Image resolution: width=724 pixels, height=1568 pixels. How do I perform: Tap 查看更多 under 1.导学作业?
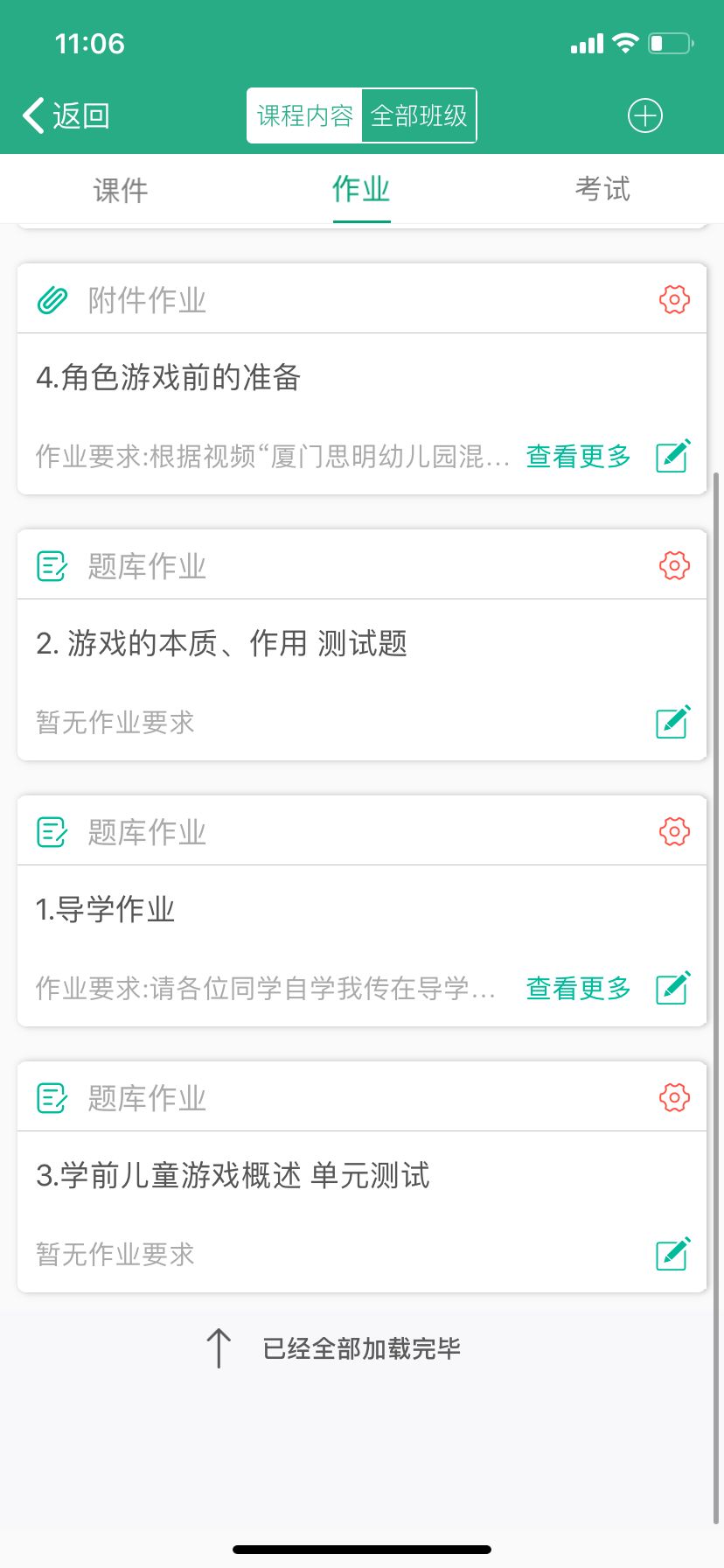click(578, 988)
